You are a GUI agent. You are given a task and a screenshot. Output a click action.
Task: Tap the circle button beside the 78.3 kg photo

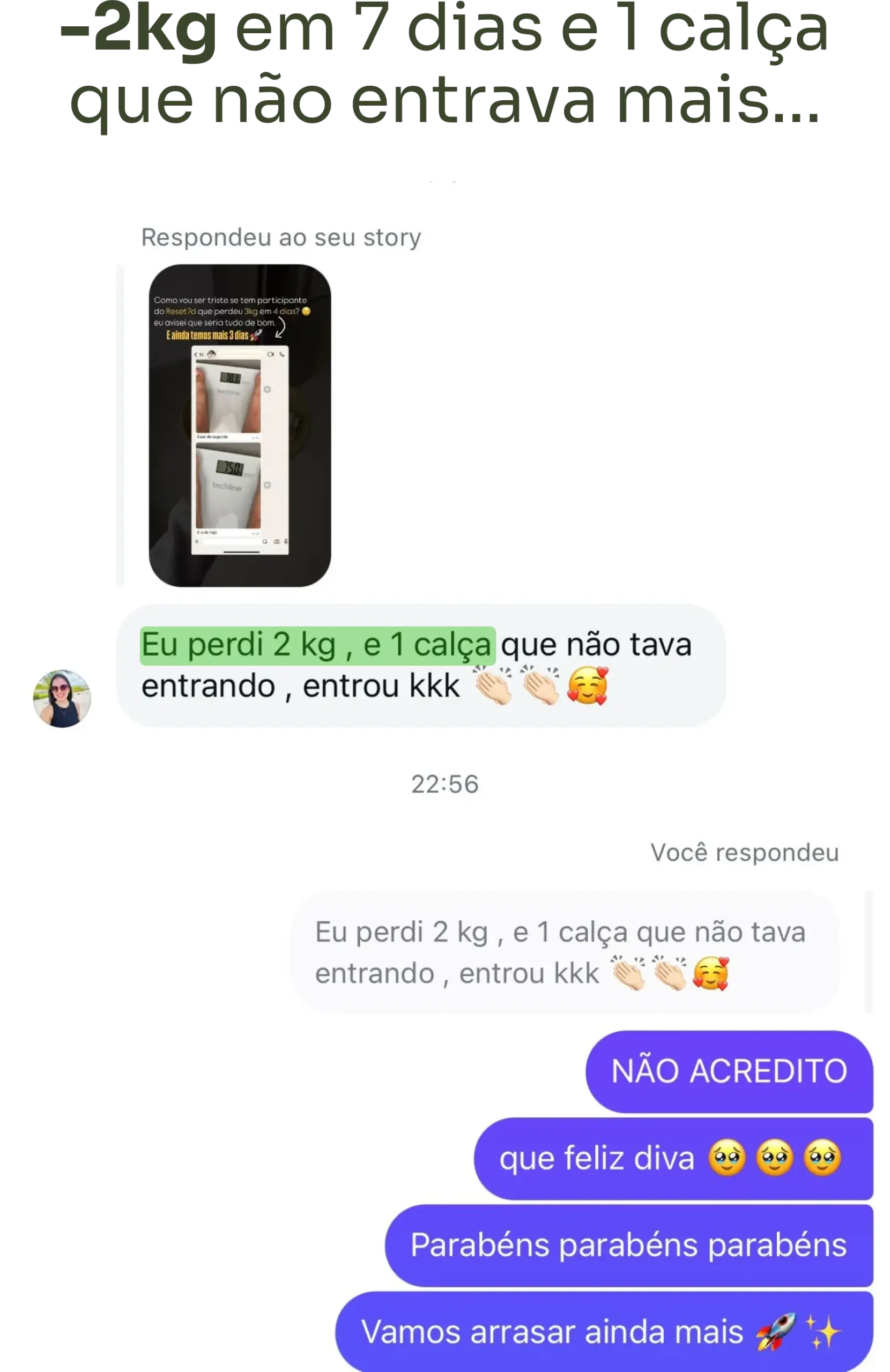(268, 390)
